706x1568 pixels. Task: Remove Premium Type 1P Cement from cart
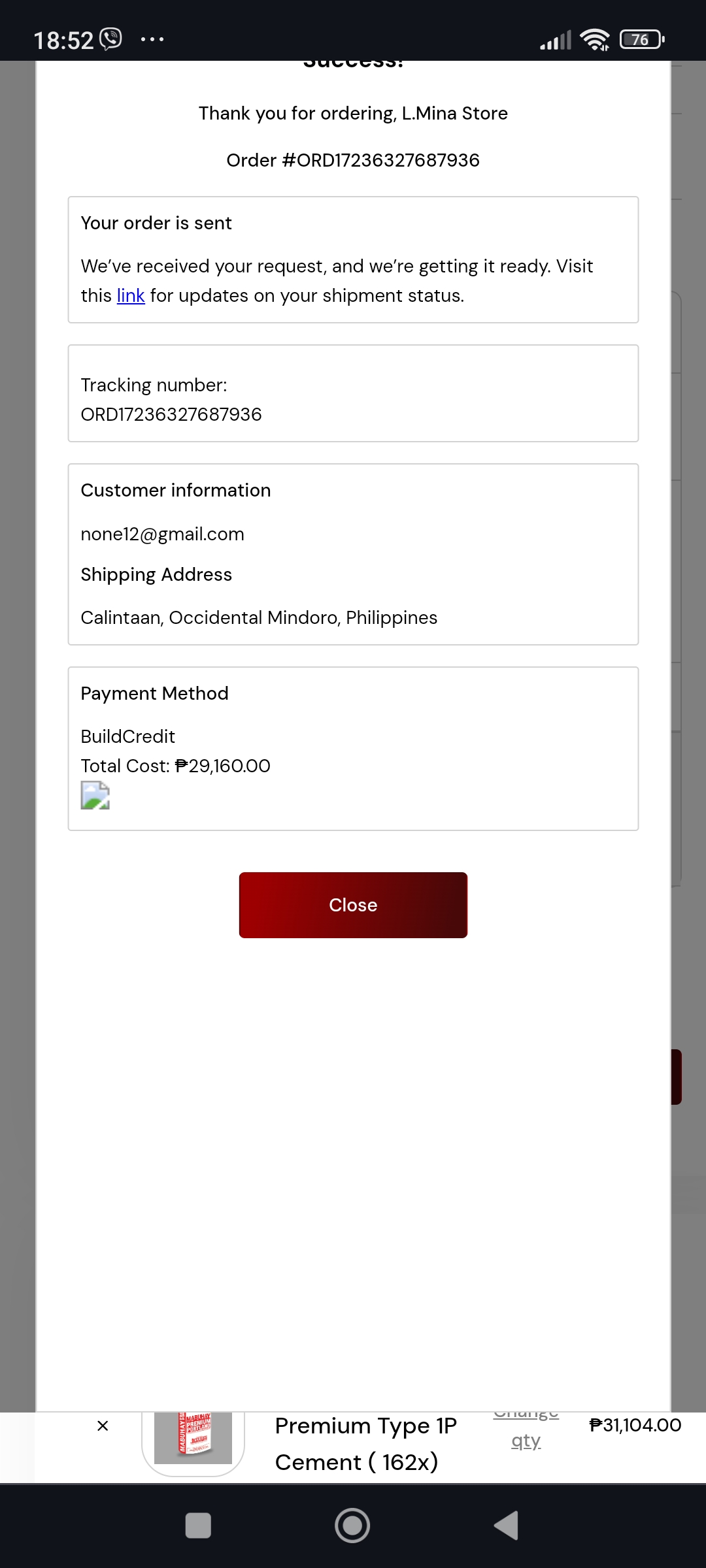tap(103, 1426)
